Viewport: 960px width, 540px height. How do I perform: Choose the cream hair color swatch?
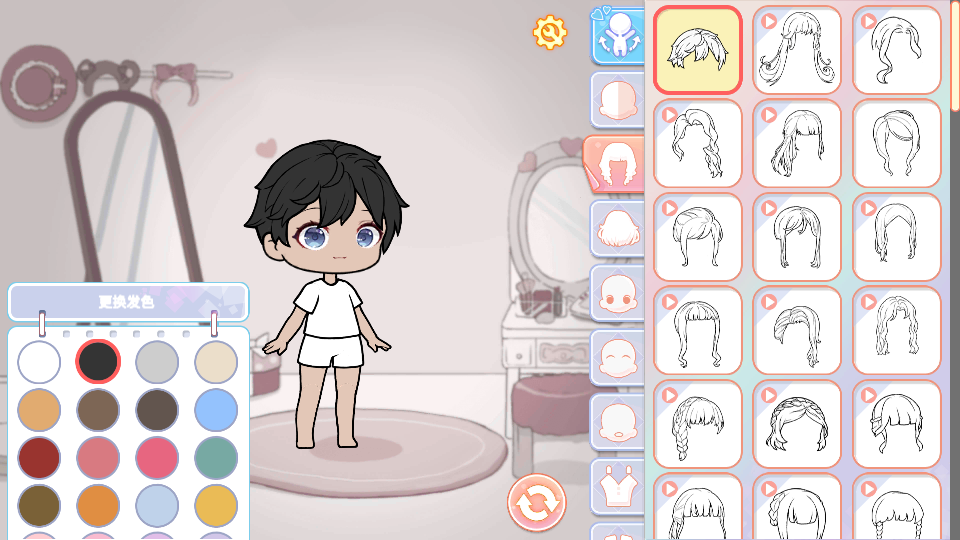(216, 362)
